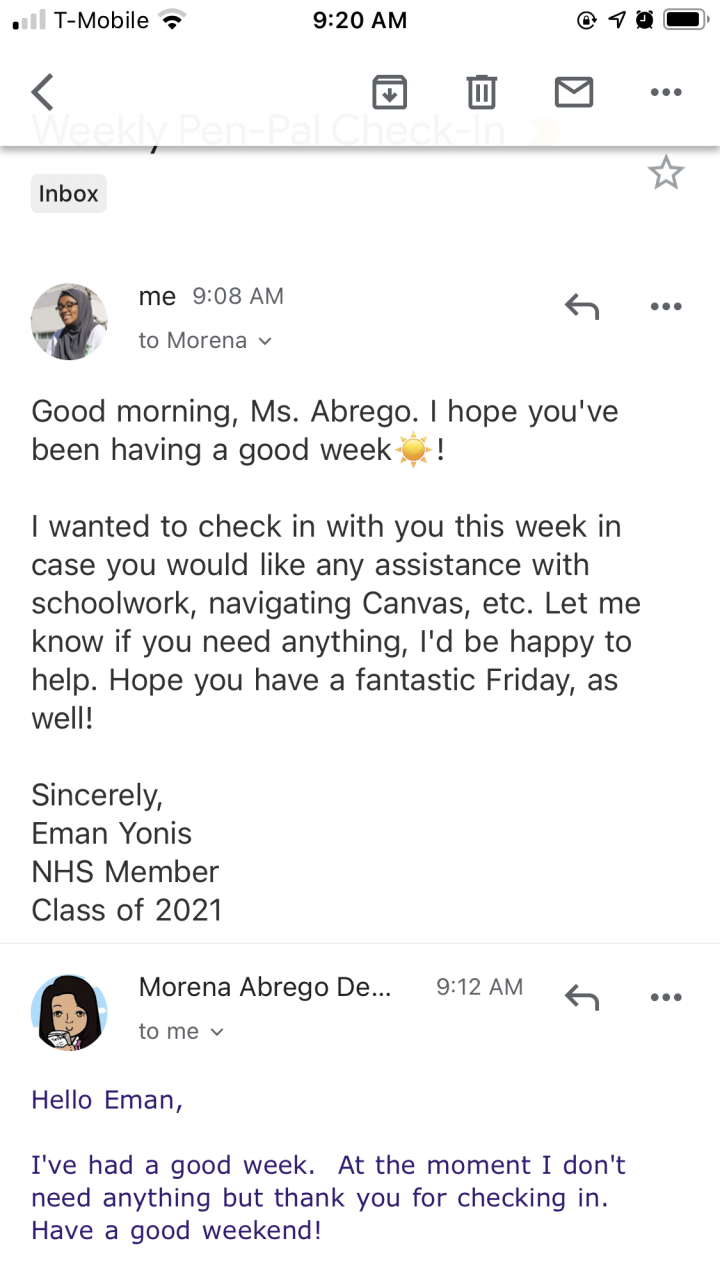
Task: Tap the Inbox label chip
Action: [68, 194]
